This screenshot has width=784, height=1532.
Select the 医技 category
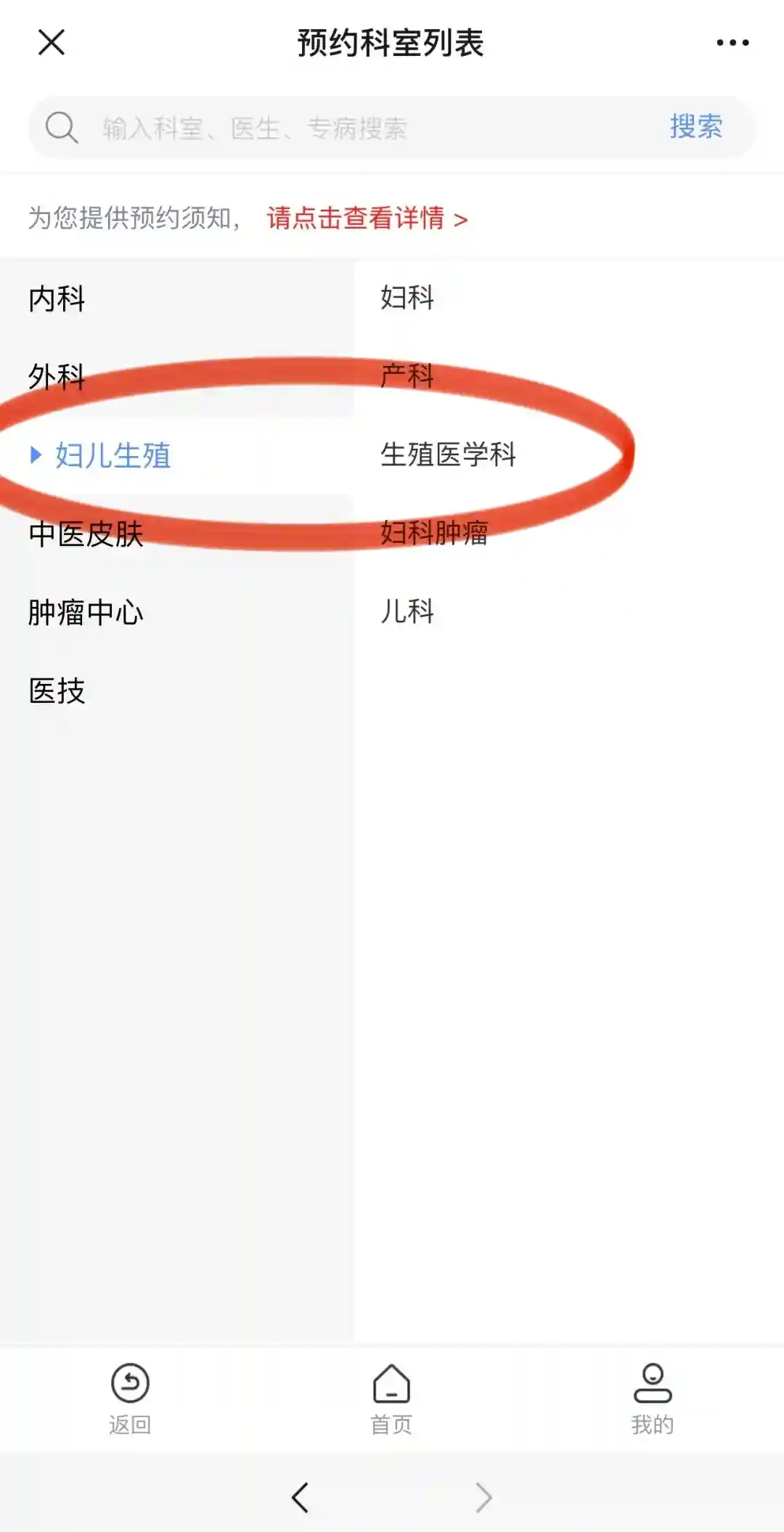coord(58,691)
